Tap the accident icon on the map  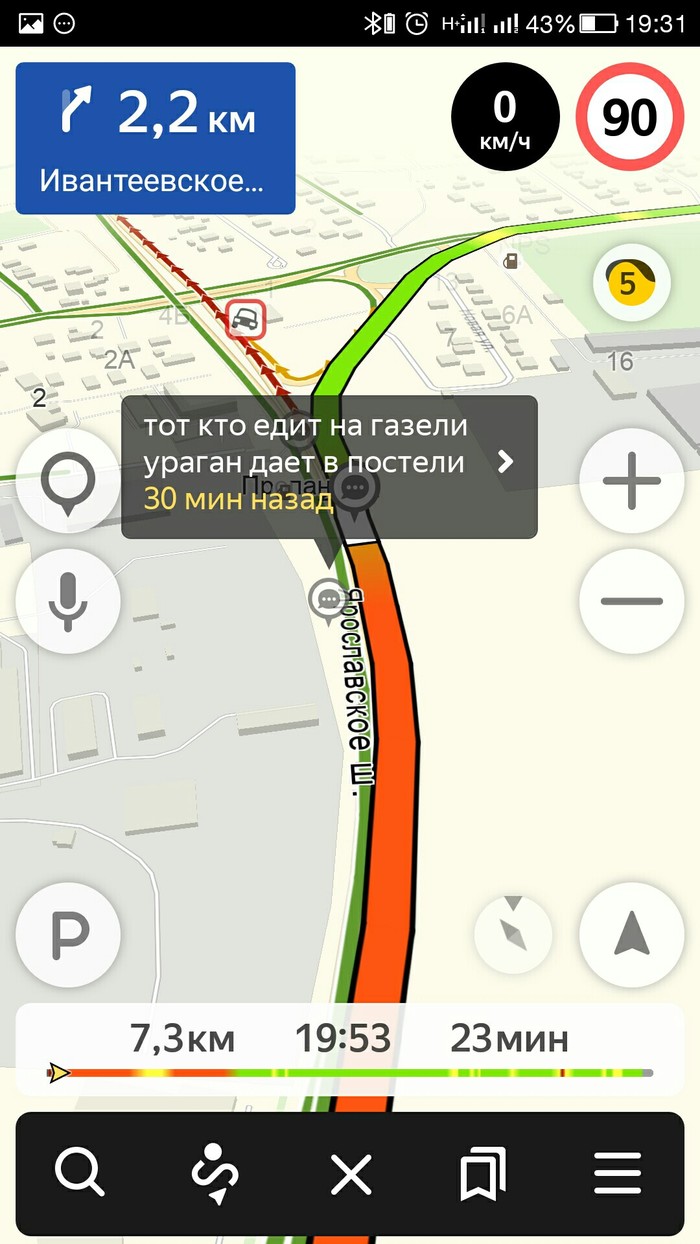pos(246,319)
